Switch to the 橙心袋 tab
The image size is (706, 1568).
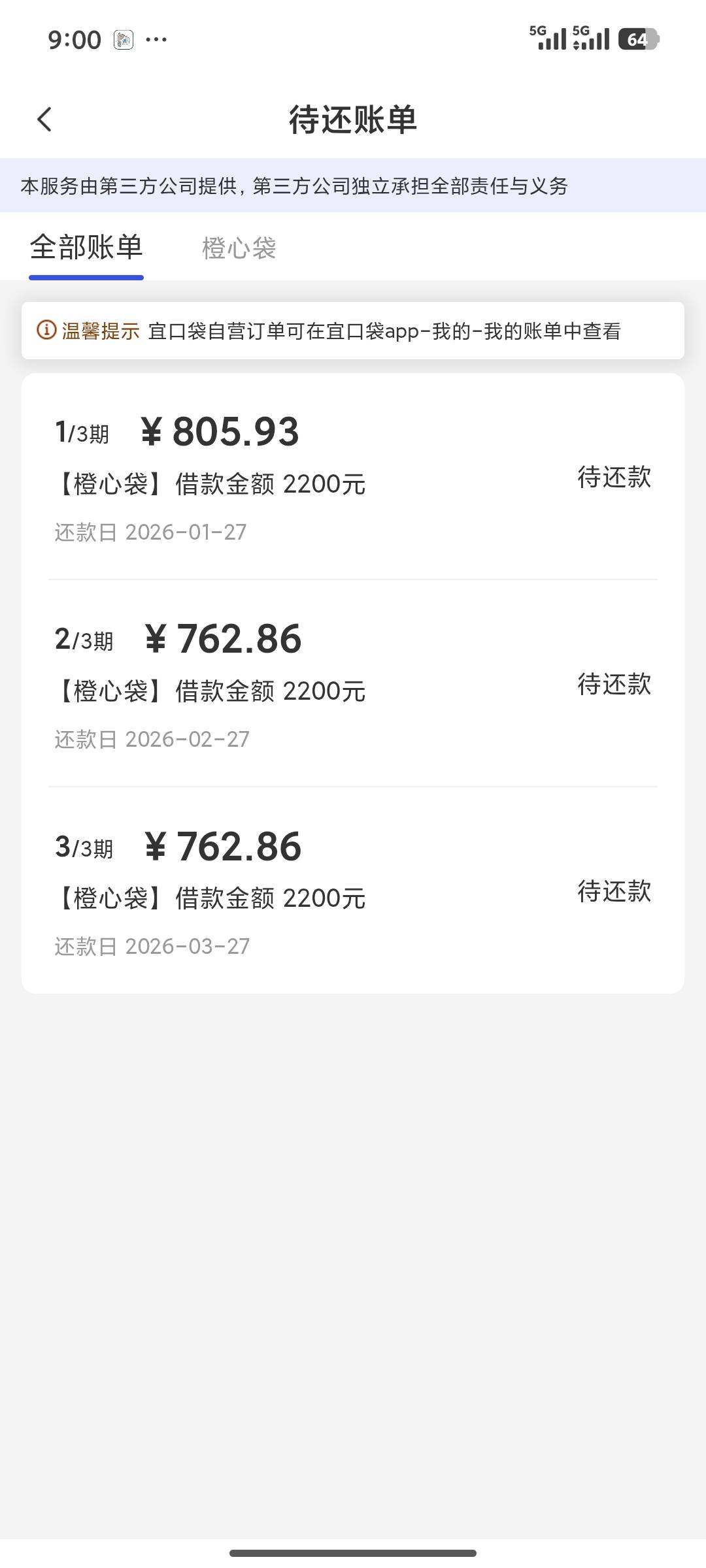[x=239, y=248]
